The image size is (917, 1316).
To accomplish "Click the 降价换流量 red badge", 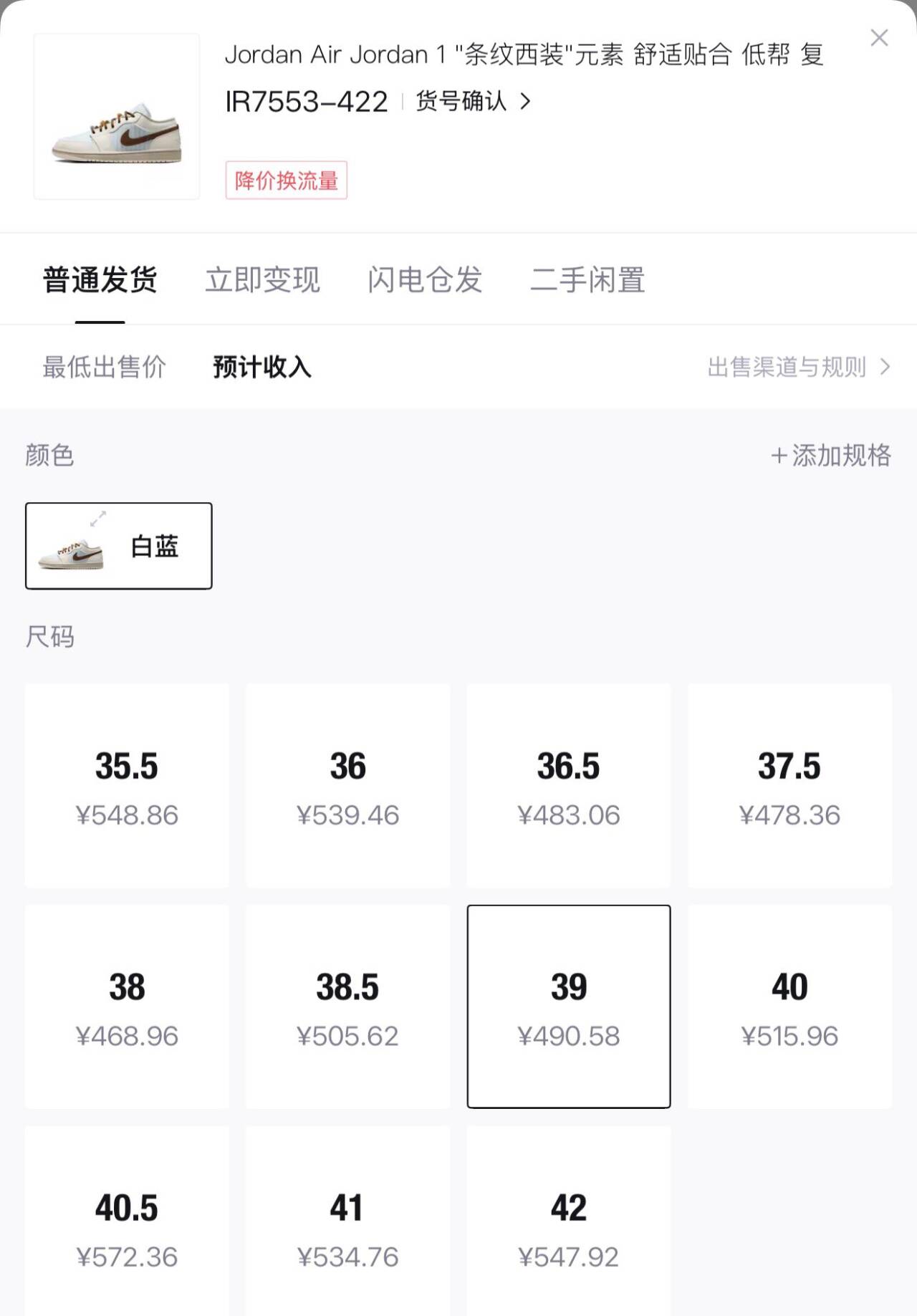I will pyautogui.click(x=286, y=181).
